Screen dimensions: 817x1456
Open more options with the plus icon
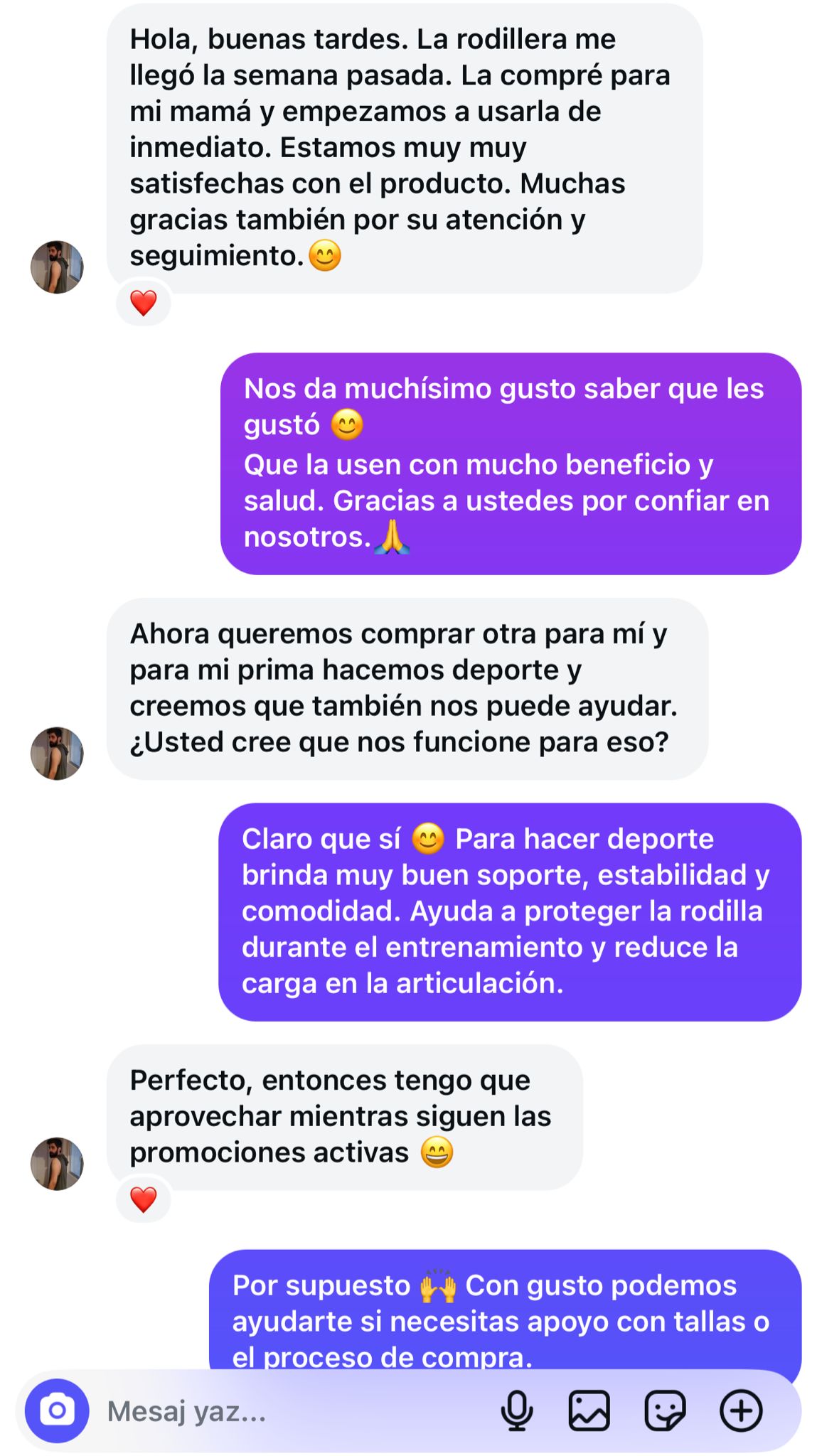(741, 1410)
